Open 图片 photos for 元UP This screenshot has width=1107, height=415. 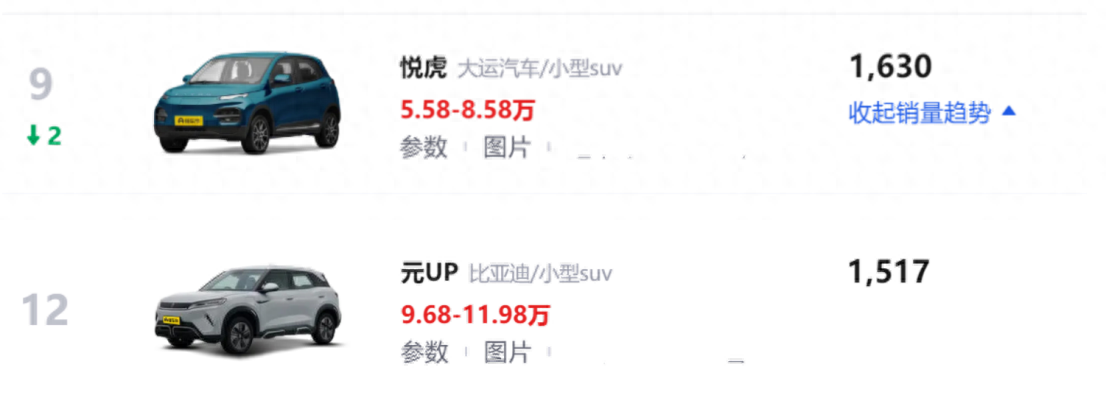[506, 352]
